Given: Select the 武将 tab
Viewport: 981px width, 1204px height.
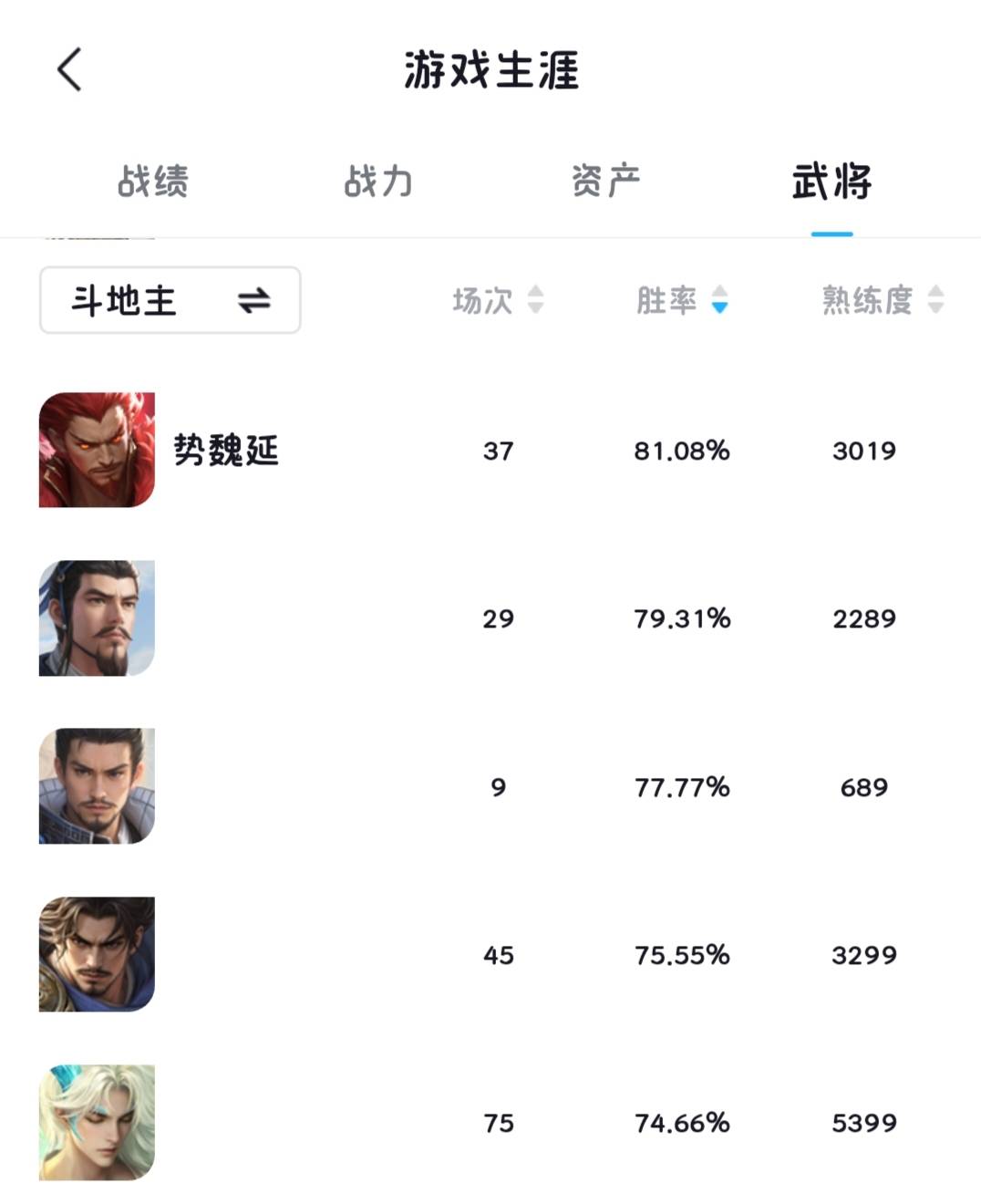Looking at the screenshot, I should click(831, 181).
